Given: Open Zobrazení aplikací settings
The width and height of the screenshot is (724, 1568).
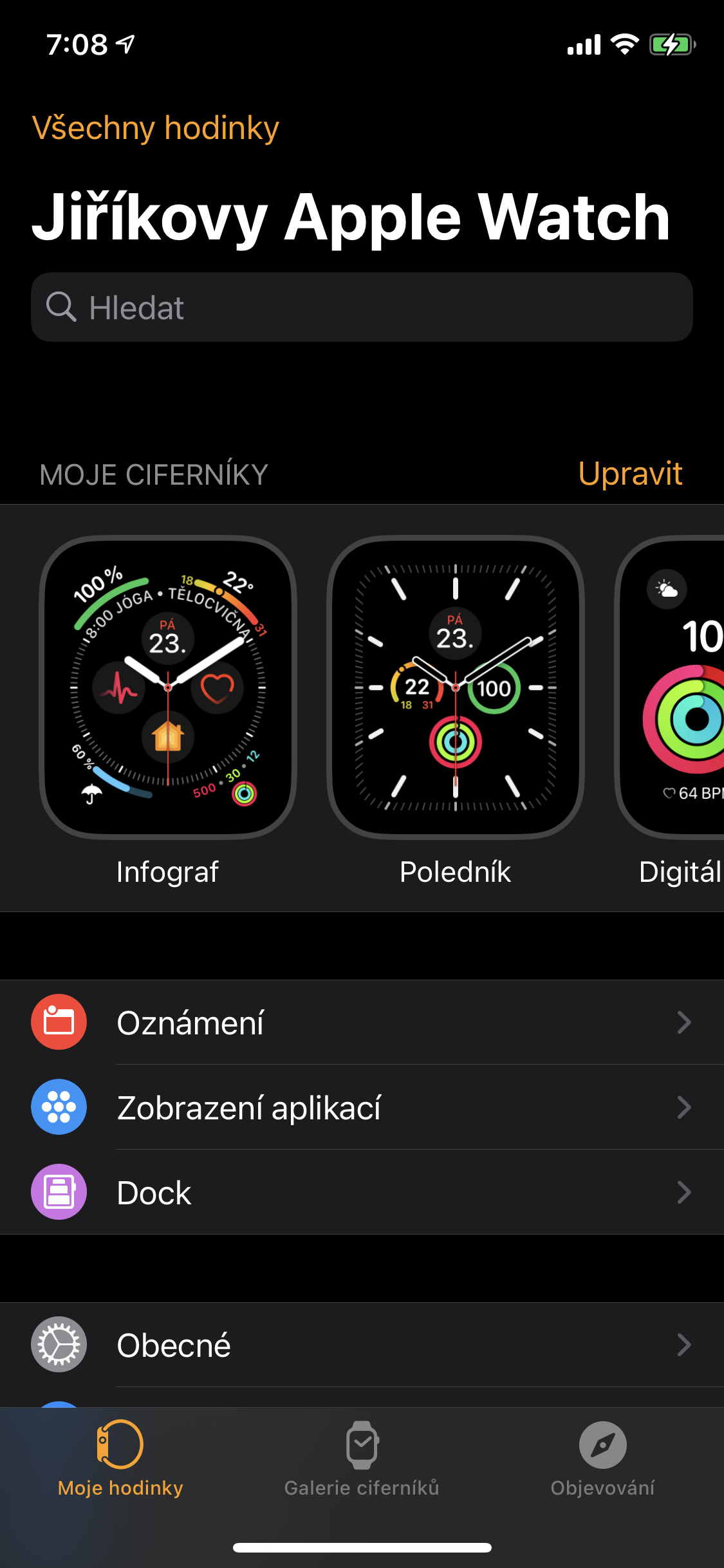Looking at the screenshot, I should click(362, 1107).
